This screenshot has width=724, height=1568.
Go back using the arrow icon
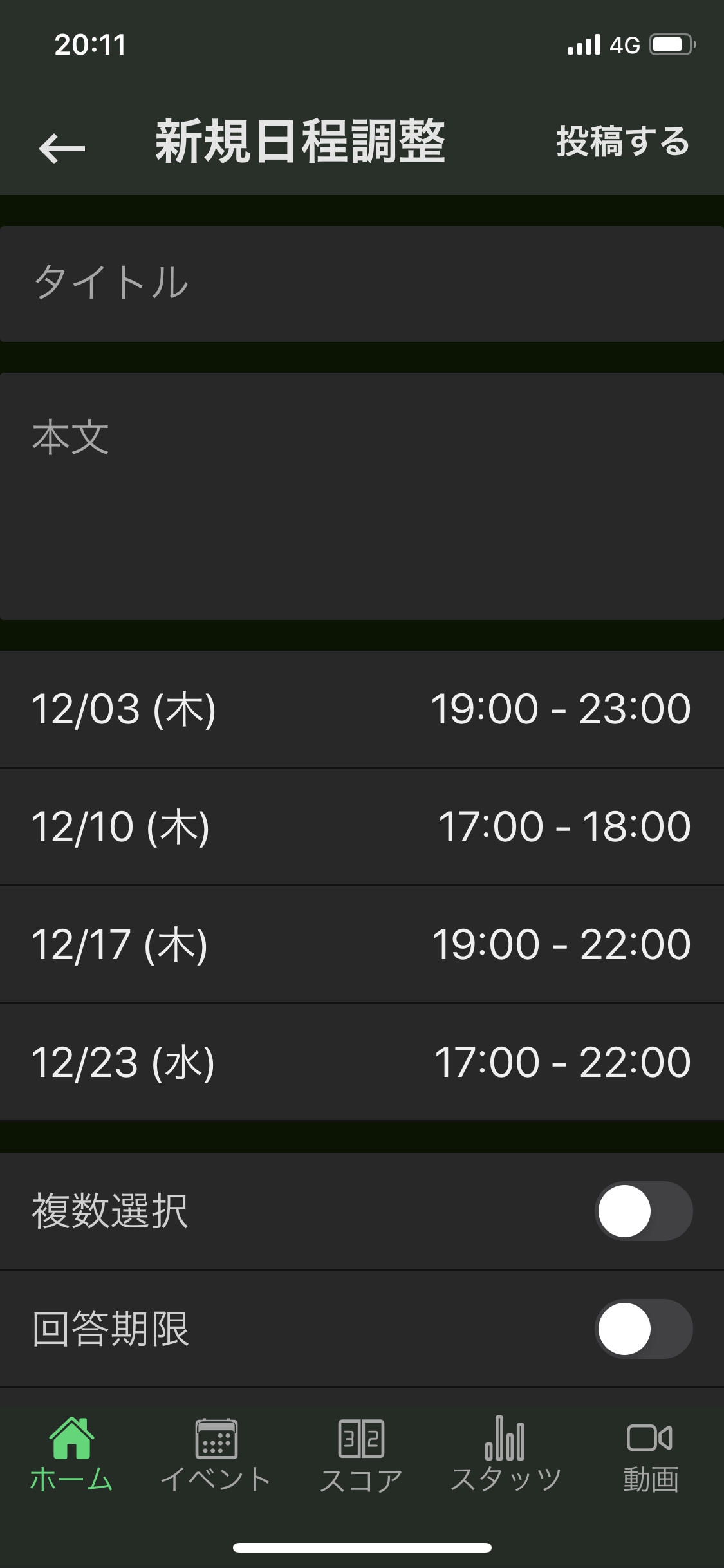(x=62, y=148)
